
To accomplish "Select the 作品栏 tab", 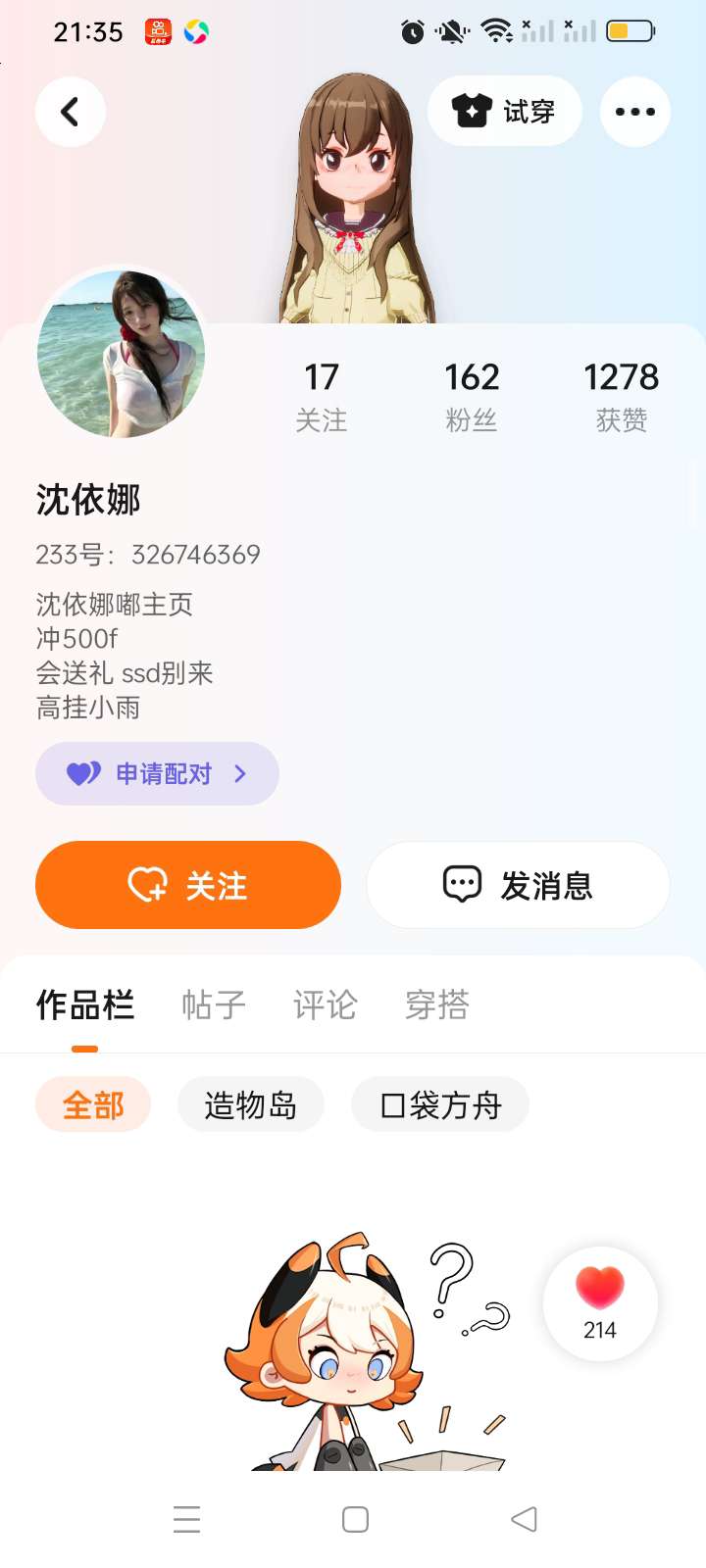I will pos(85,1005).
